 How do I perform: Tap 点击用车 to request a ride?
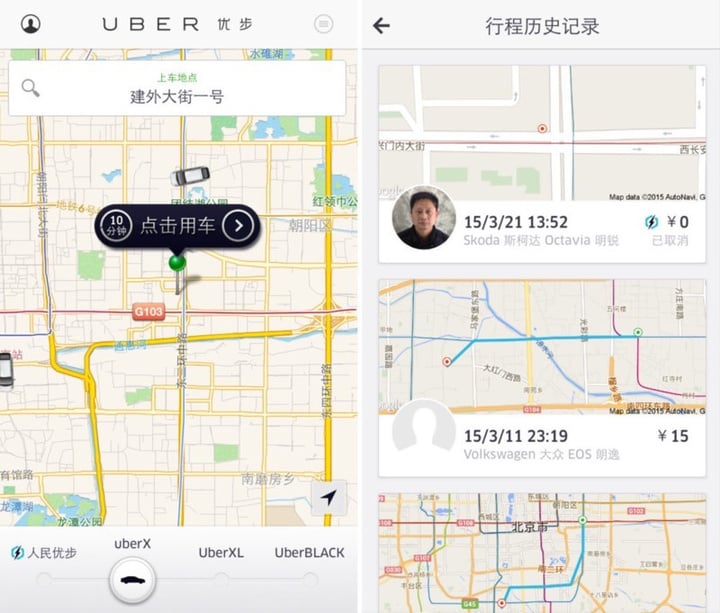pos(177,226)
